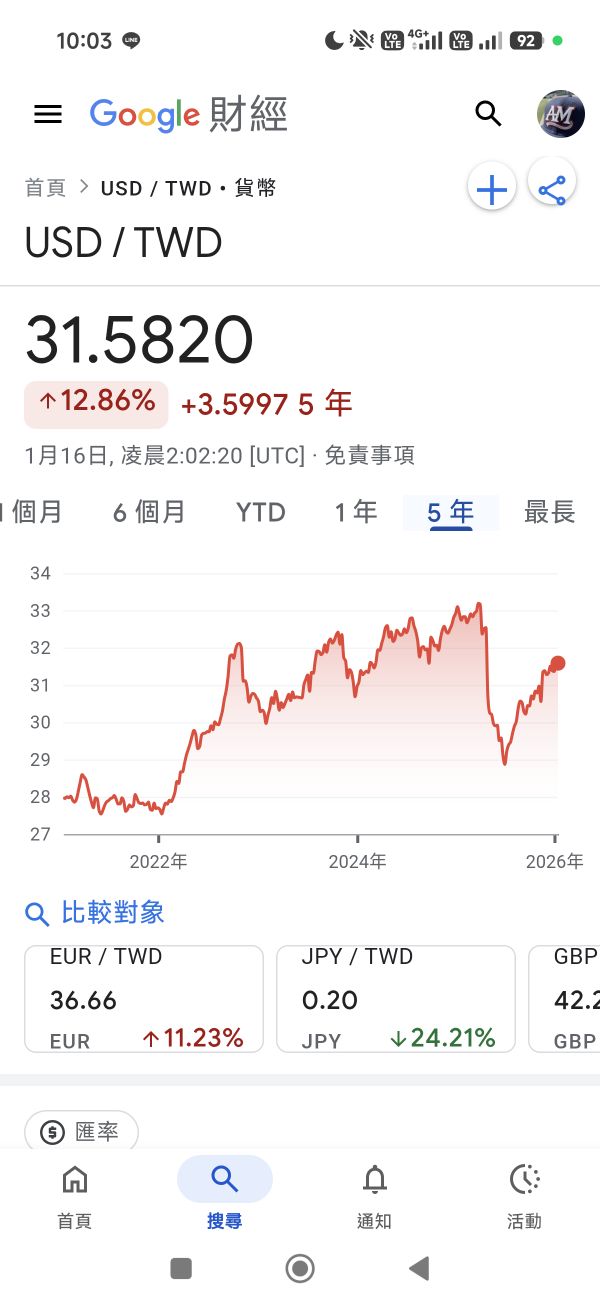Add USD / TWD to watchlist
The width and height of the screenshot is (600, 1304).
pos(491,188)
